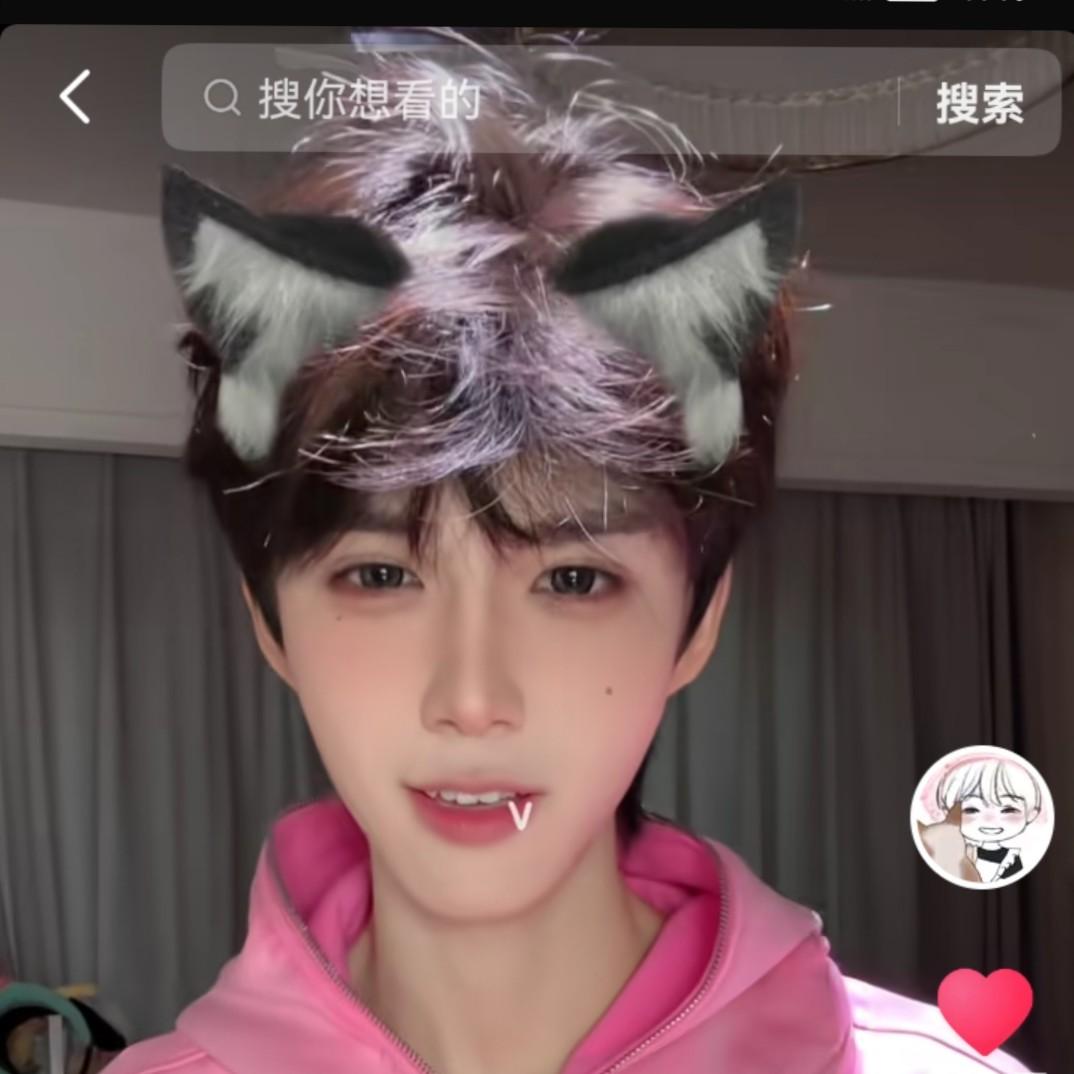Open the creator's profile avatar
The height and width of the screenshot is (1074, 1074).
982,817
